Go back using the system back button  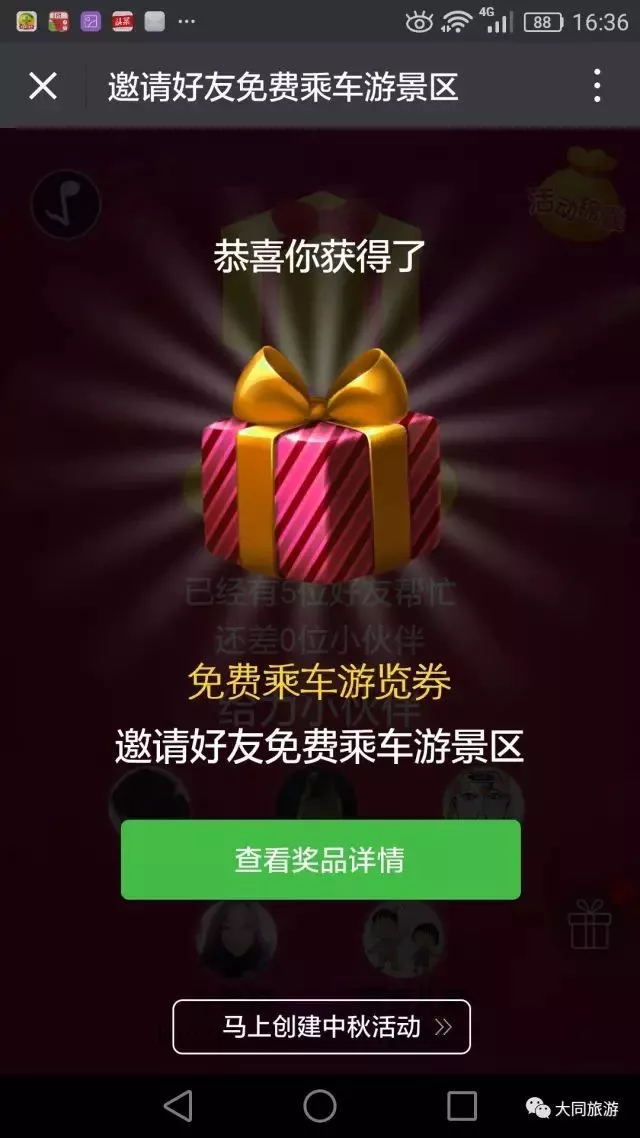(178, 1105)
